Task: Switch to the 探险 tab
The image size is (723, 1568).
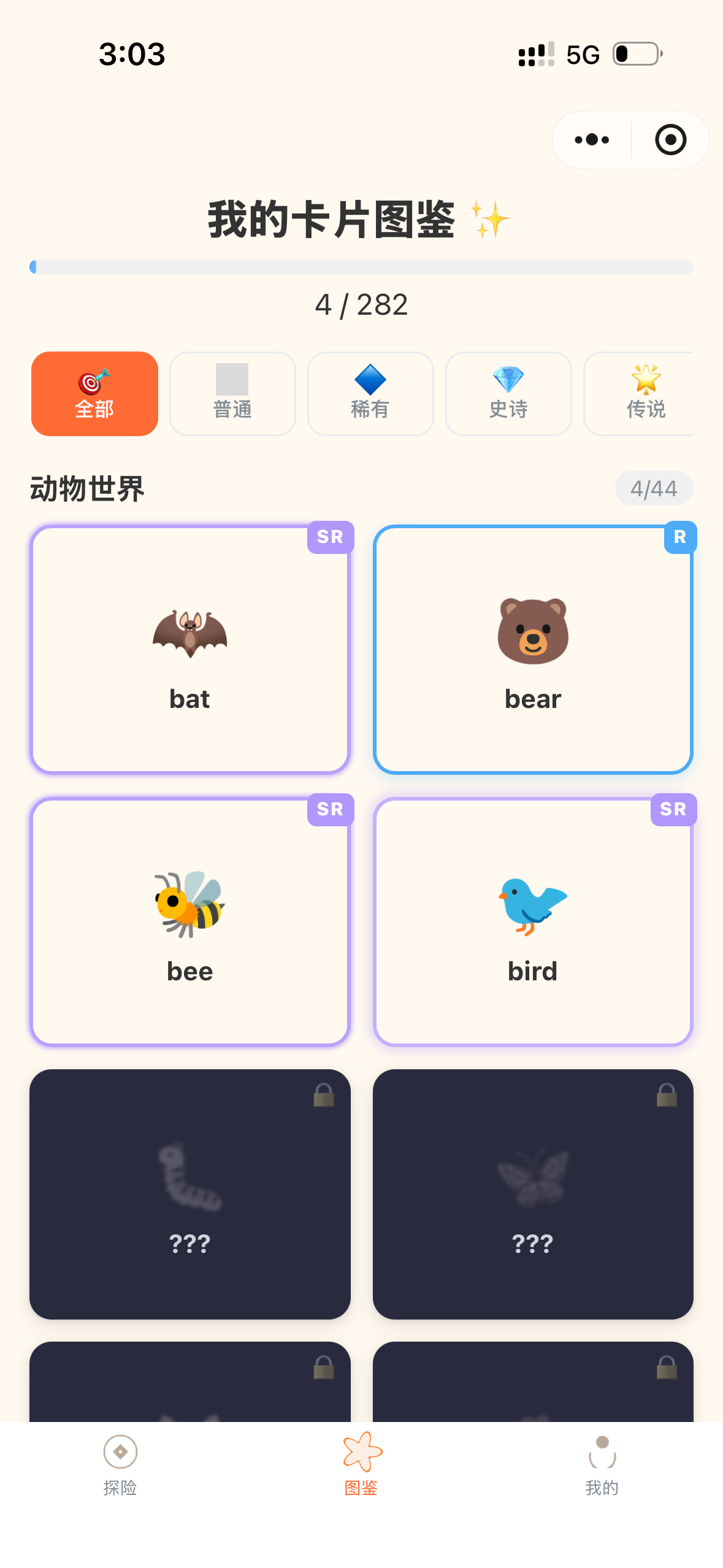Action: pyautogui.click(x=120, y=1467)
